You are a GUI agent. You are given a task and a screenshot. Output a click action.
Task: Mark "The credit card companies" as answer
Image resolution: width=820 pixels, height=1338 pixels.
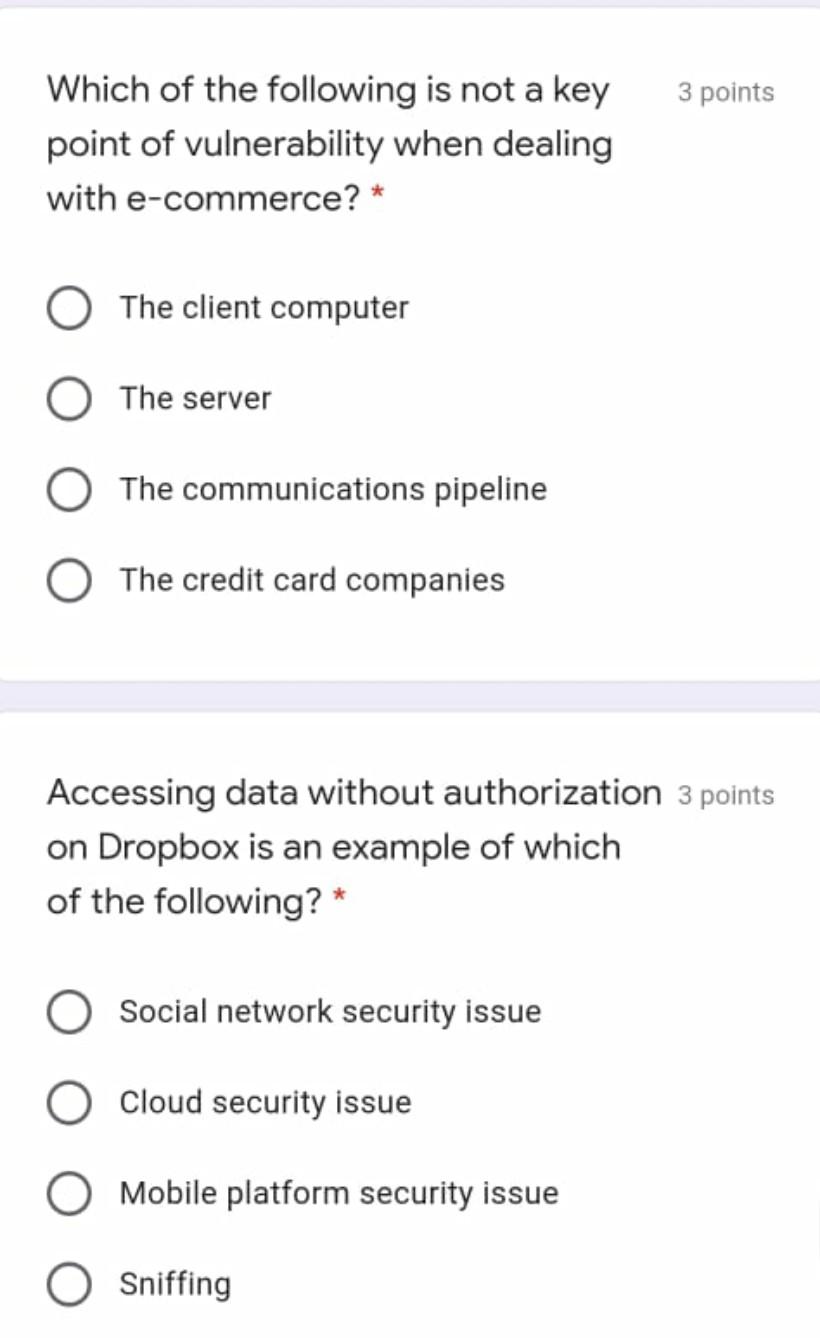tap(69, 582)
